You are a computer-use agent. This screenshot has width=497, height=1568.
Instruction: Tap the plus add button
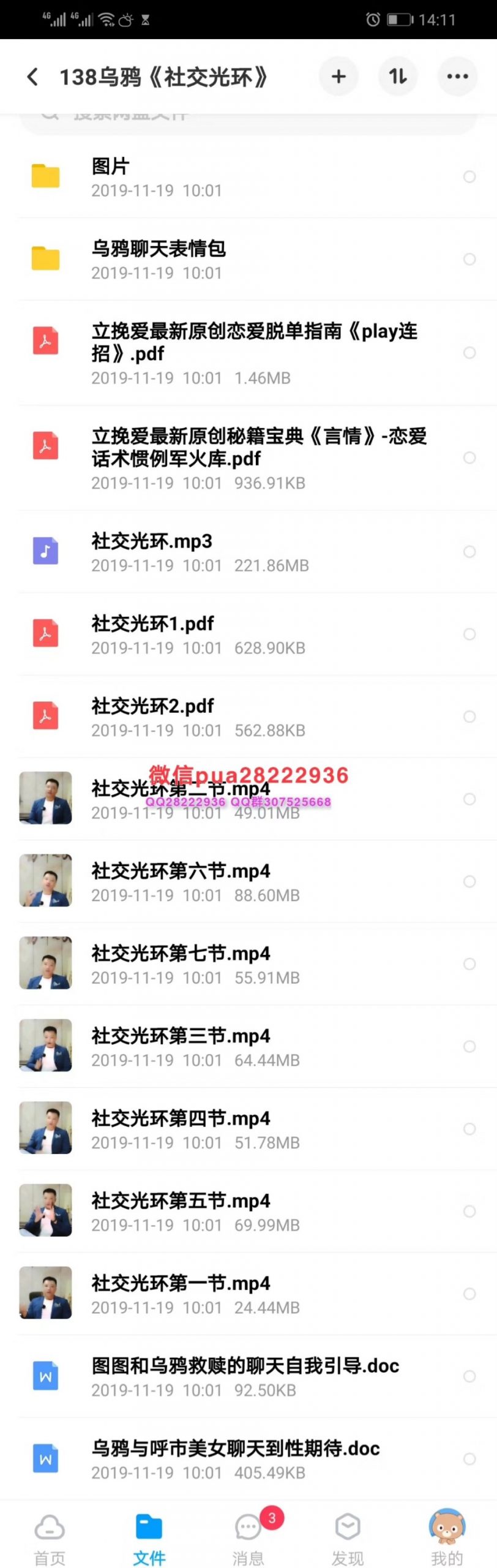click(338, 77)
